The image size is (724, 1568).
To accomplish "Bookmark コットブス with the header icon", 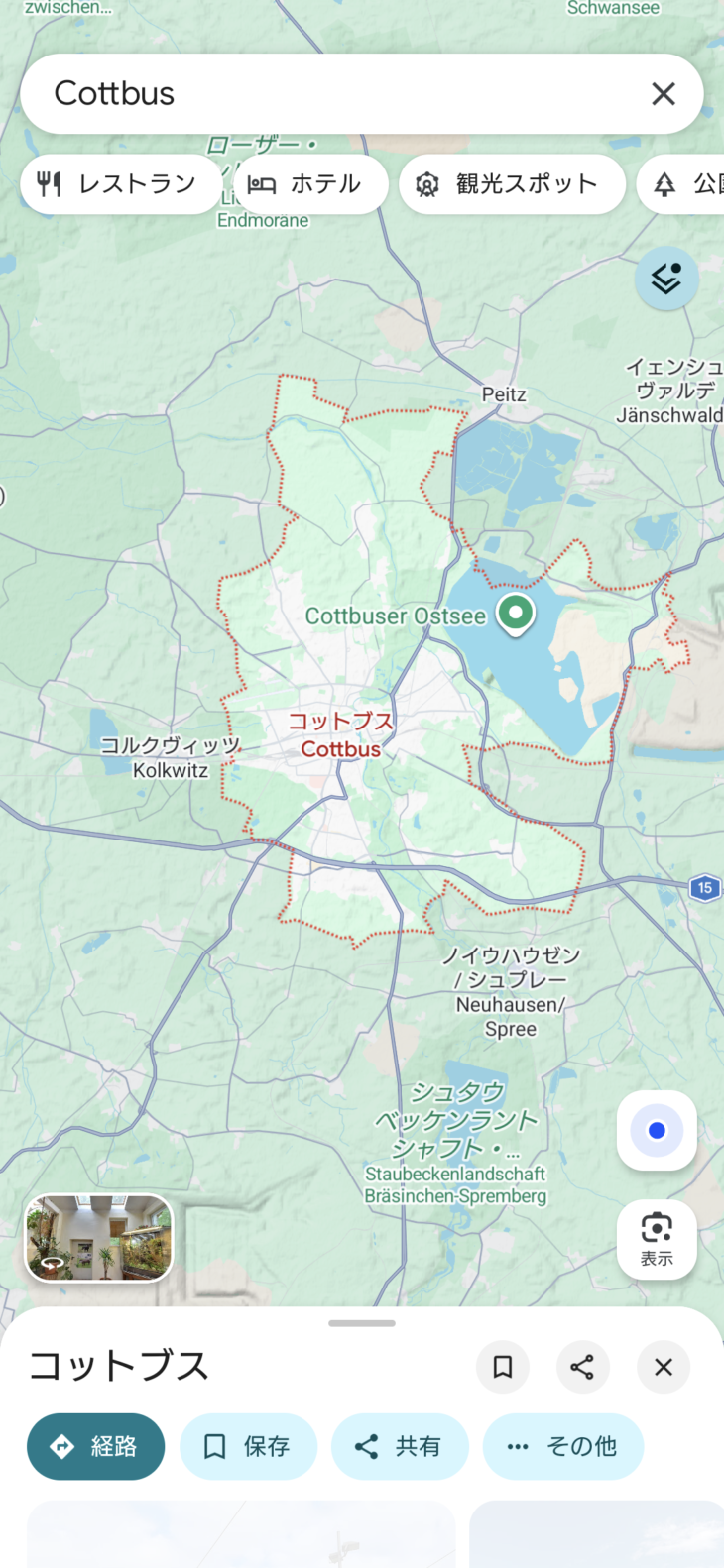I will [x=503, y=1367].
